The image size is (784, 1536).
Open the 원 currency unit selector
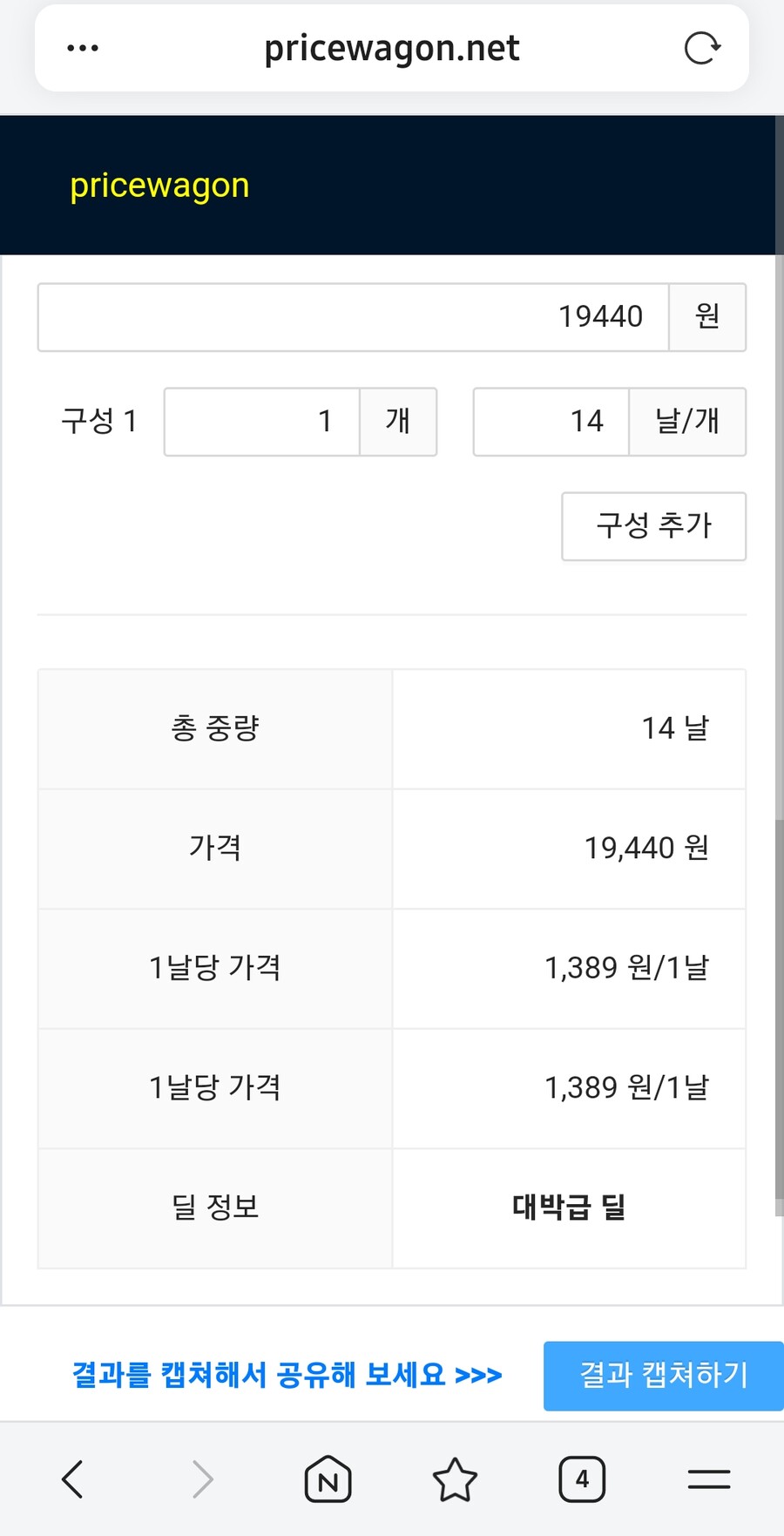pyautogui.click(x=707, y=317)
